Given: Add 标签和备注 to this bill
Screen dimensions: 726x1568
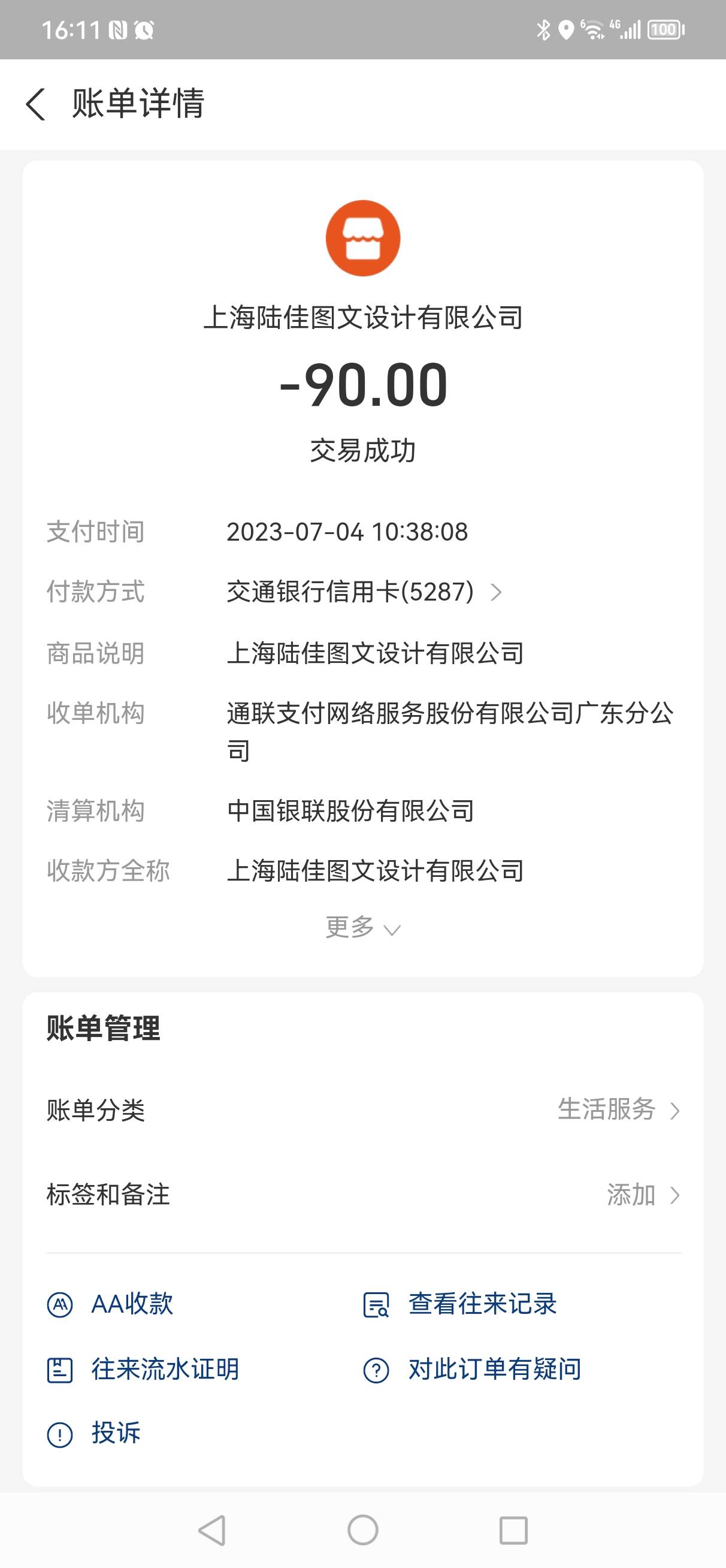Looking at the screenshot, I should click(364, 1195).
